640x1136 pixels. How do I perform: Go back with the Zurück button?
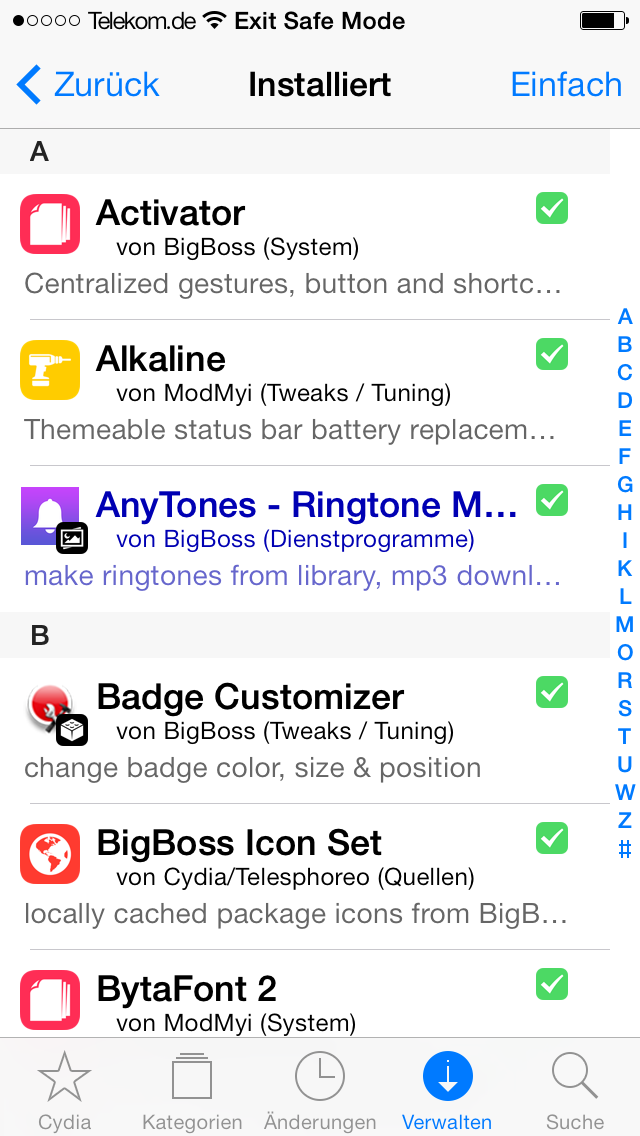88,85
